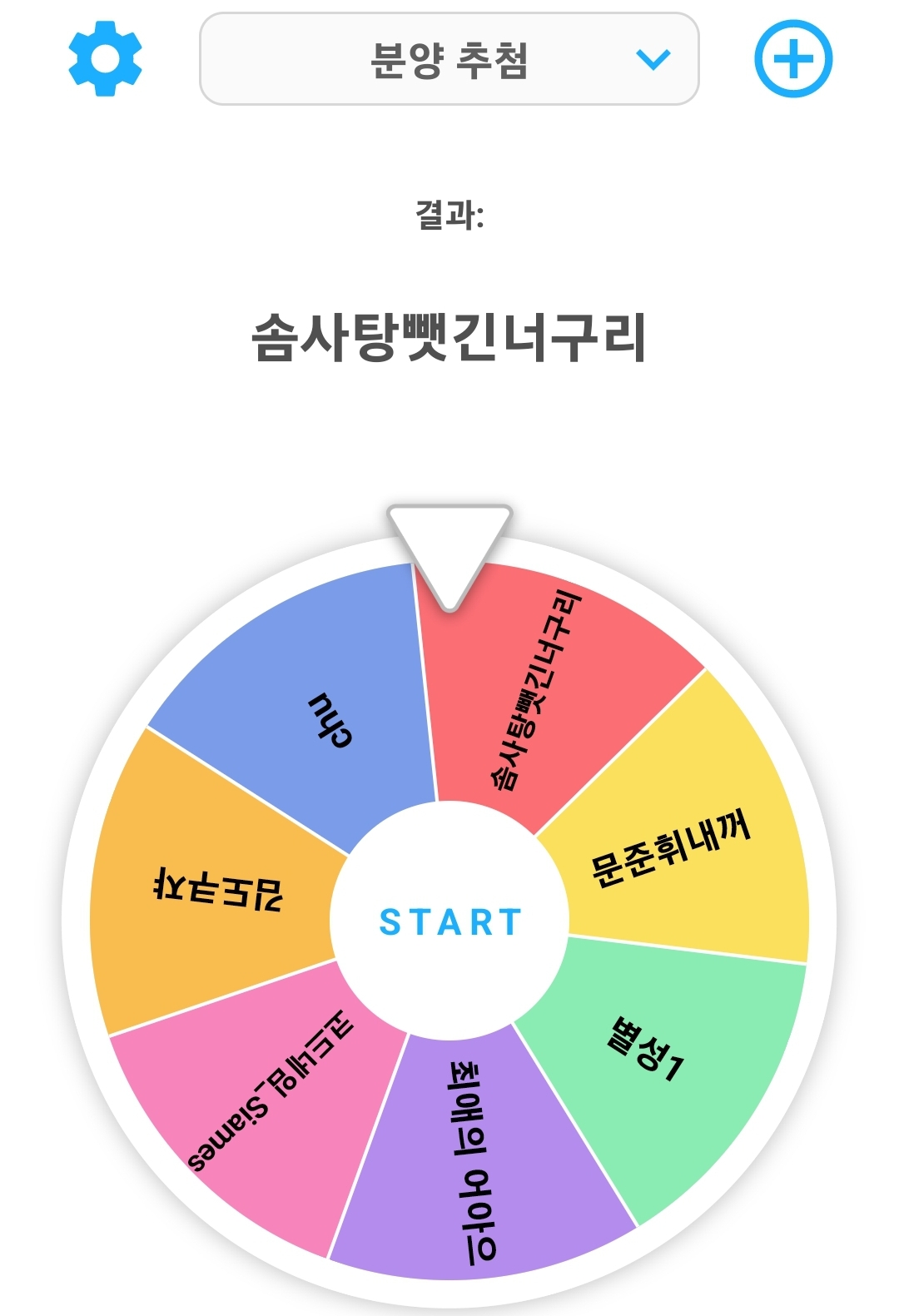The height and width of the screenshot is (1316, 899).
Task: Add a new roulette with plus icon
Action: 793,59
